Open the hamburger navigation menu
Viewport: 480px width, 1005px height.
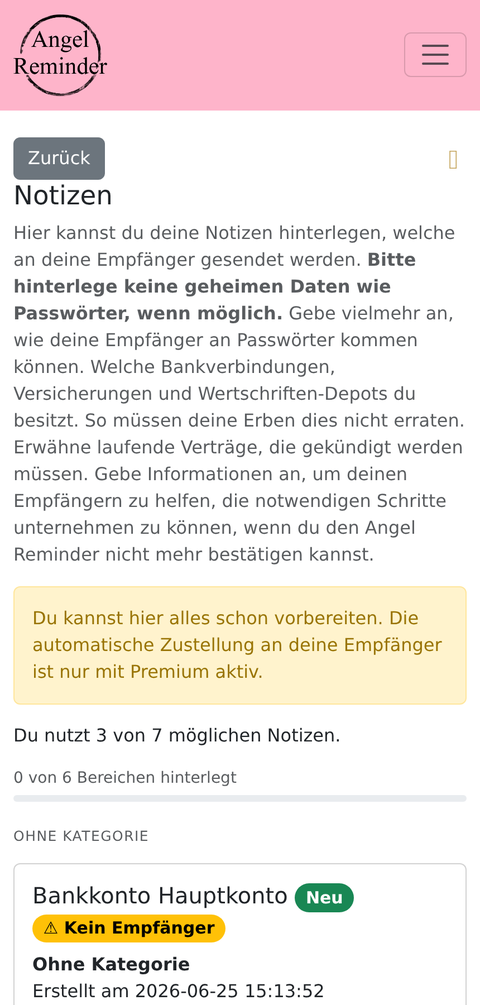tap(435, 54)
